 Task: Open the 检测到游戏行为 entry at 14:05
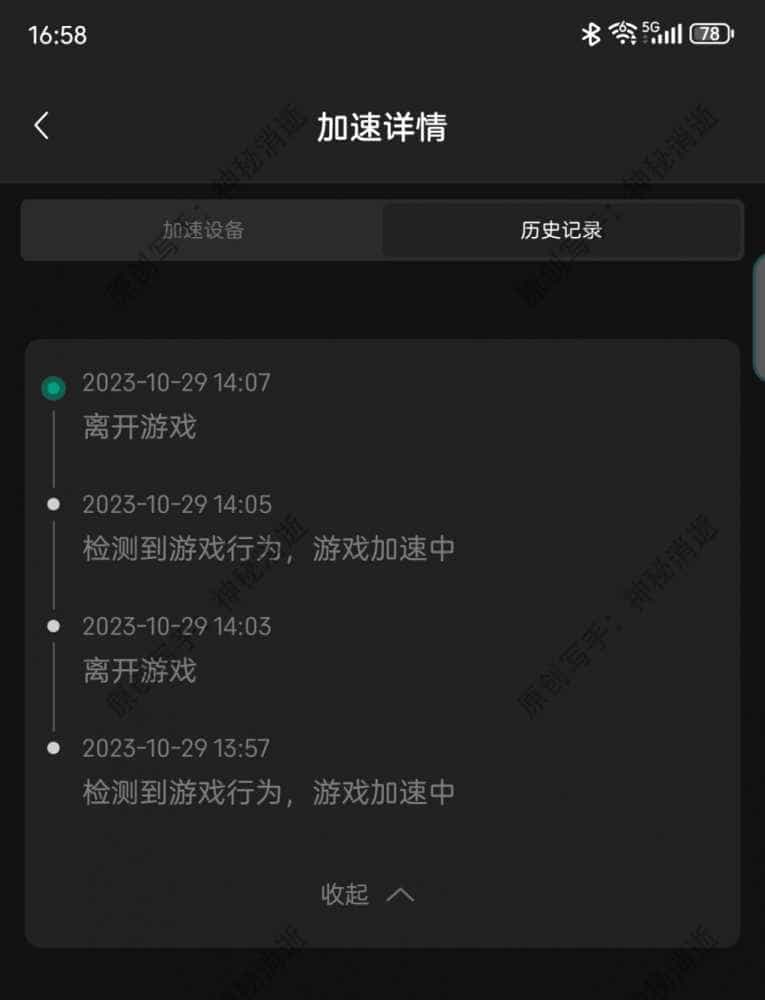click(x=268, y=548)
